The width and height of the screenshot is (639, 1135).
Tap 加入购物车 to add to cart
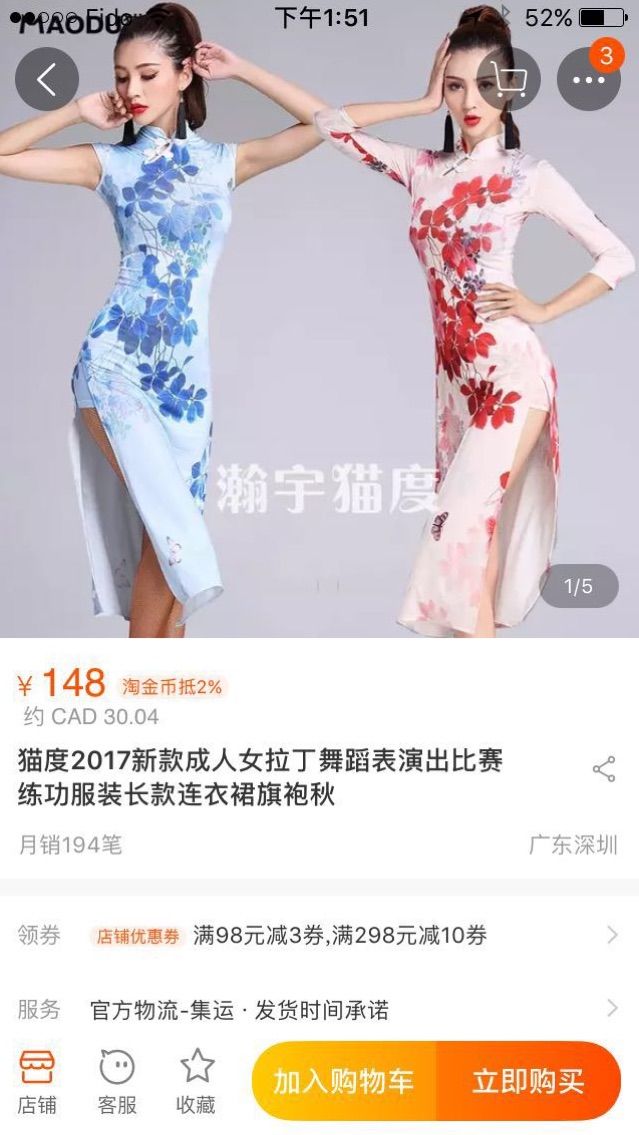pos(344,1081)
